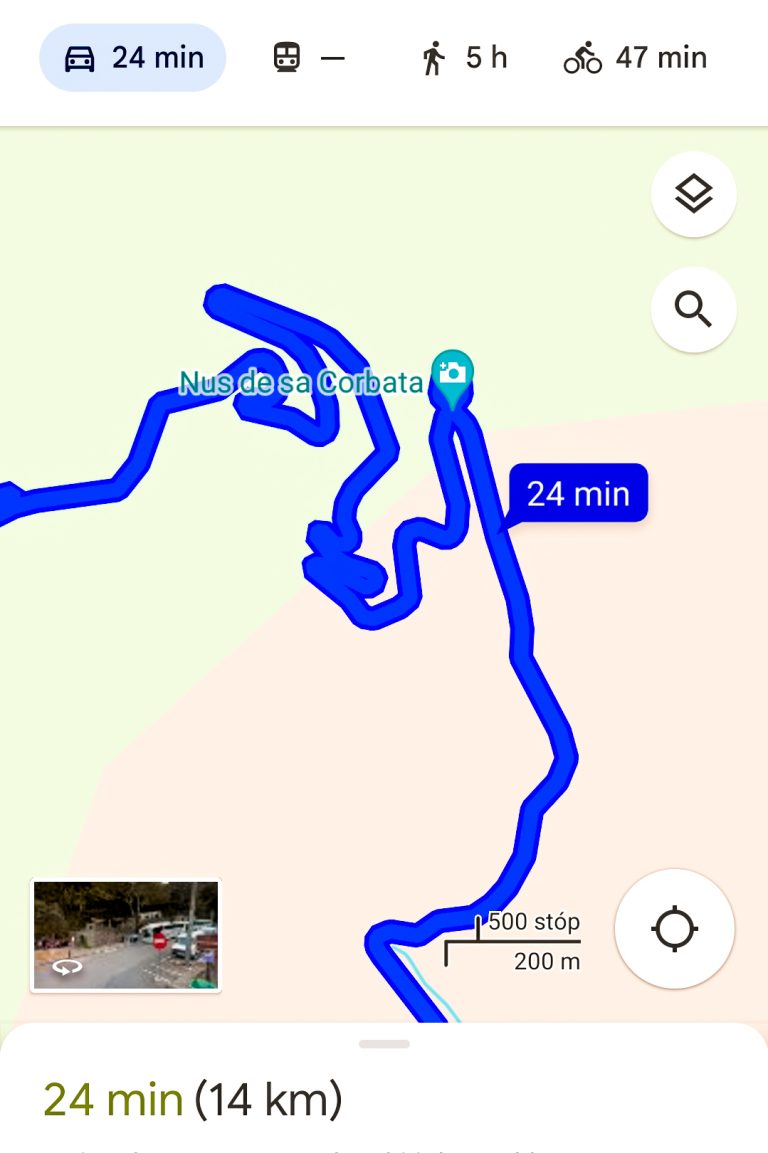Switch to public transit mode
768x1153 pixels.
click(x=308, y=58)
